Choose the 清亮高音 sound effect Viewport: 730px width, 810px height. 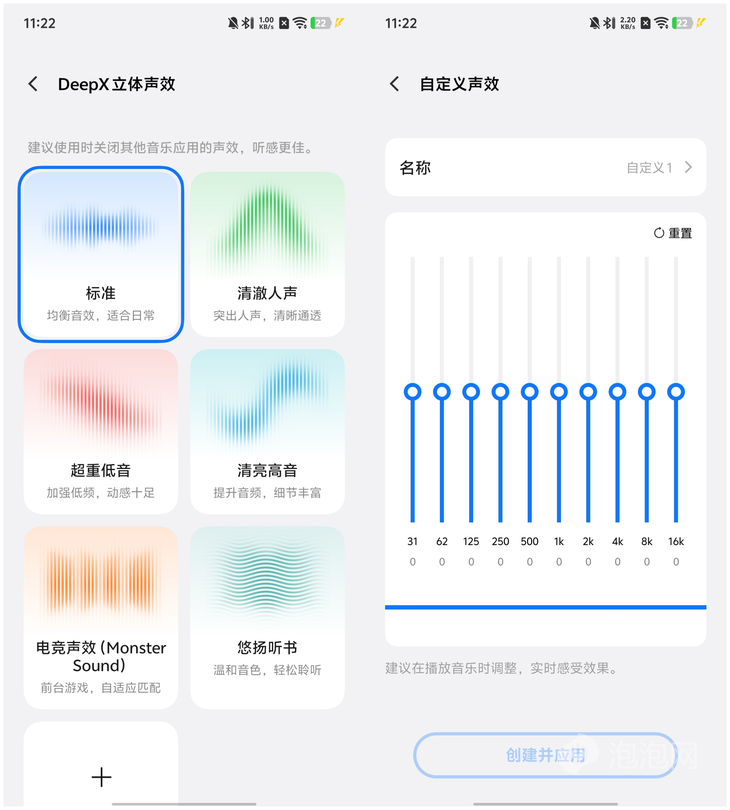click(x=267, y=431)
